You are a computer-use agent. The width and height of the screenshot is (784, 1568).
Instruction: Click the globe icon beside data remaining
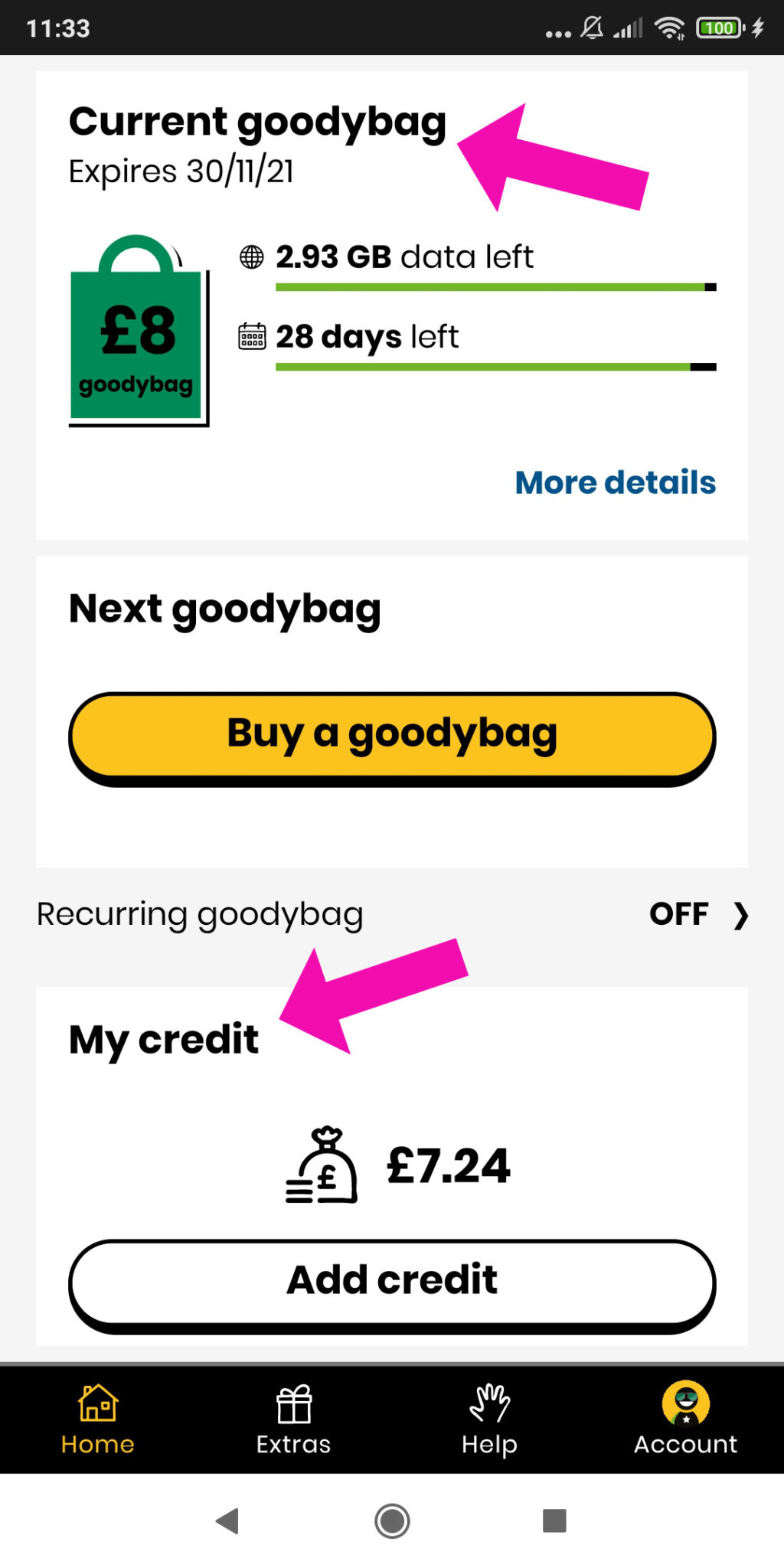click(x=253, y=256)
